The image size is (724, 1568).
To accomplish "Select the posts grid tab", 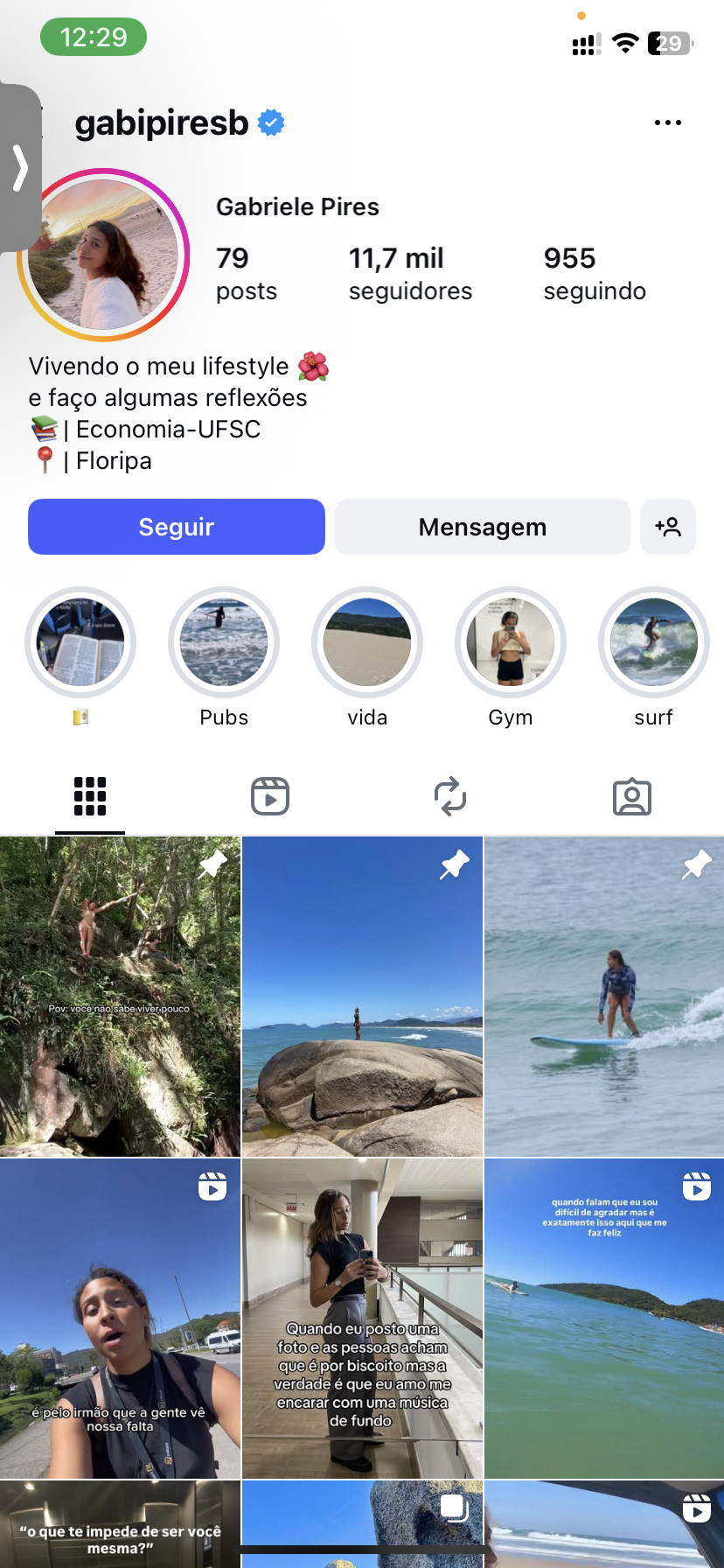I will 90,796.
